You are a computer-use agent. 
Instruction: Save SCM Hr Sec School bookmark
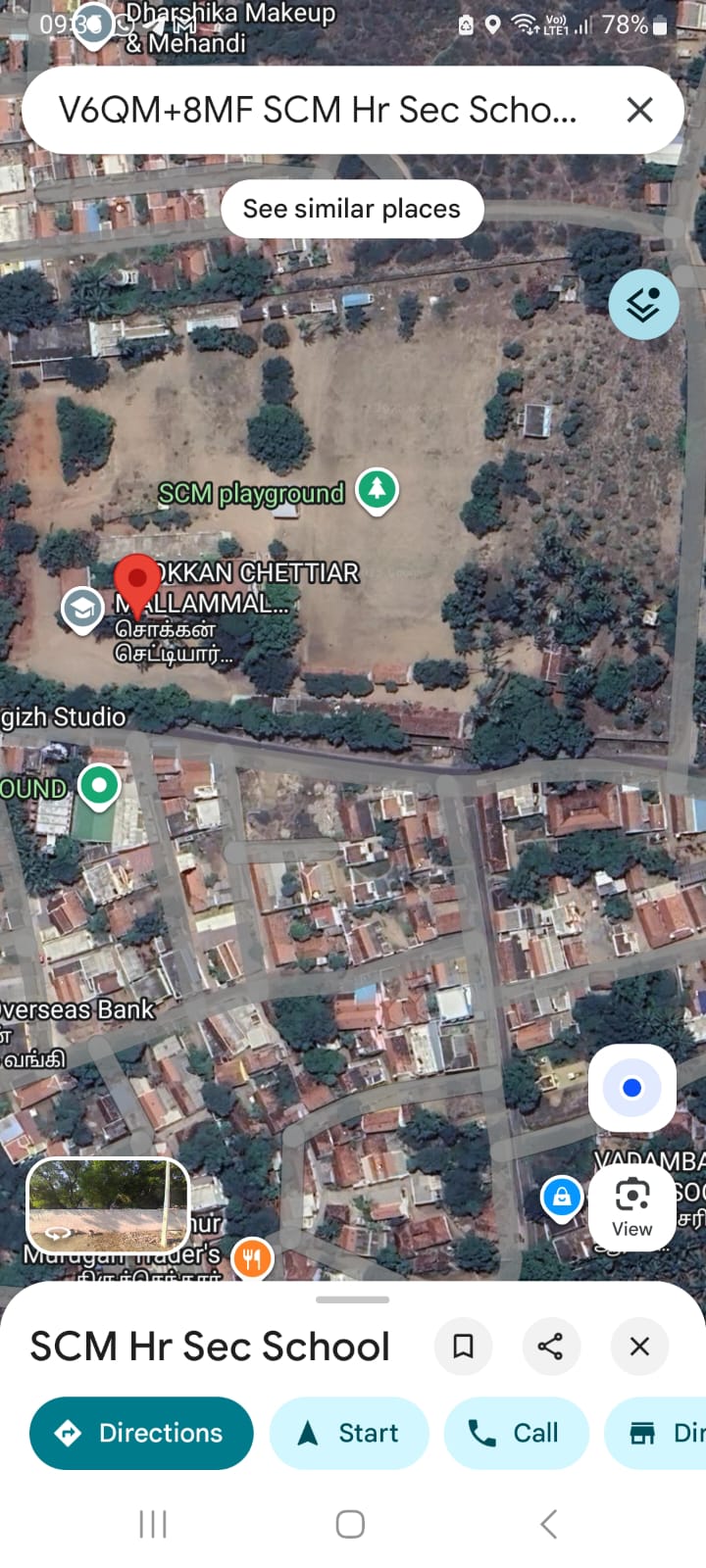tap(463, 1347)
